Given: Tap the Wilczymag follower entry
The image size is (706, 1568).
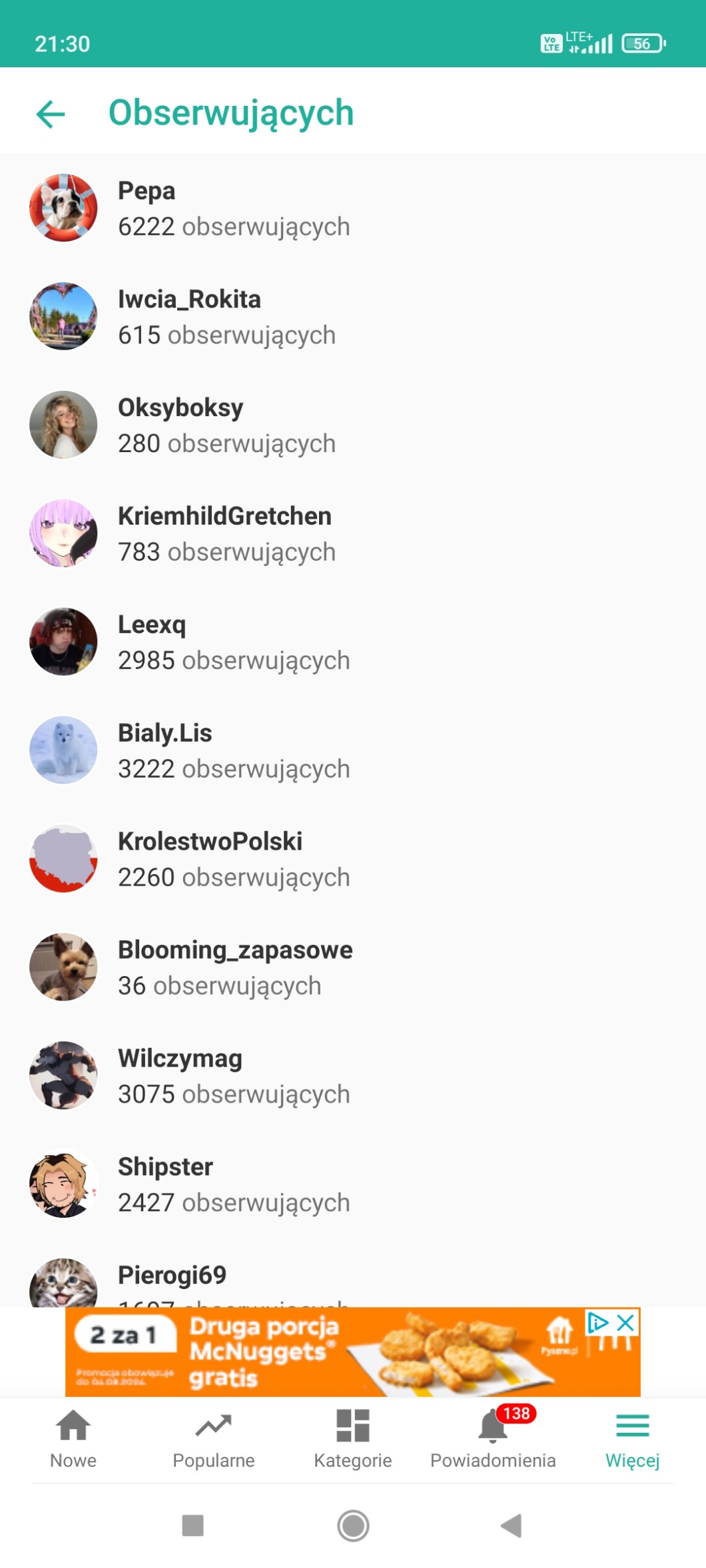Looking at the screenshot, I should 233,1077.
